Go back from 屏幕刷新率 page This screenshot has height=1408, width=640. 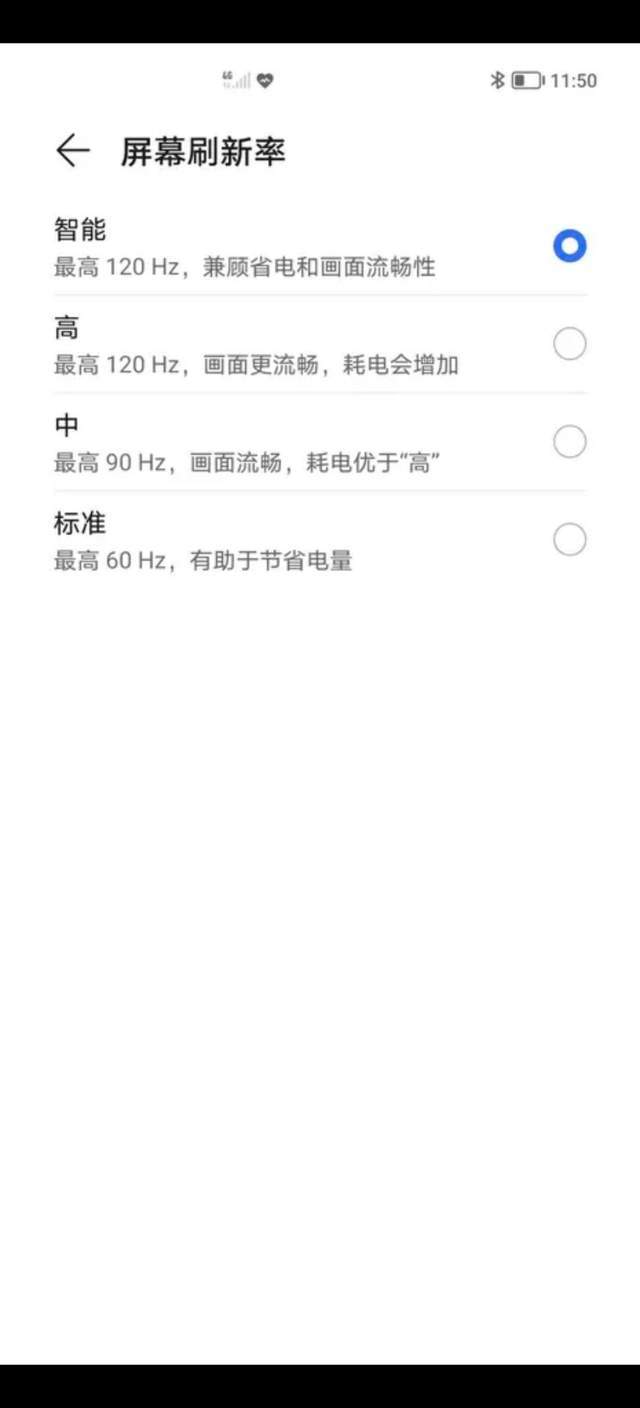[73, 151]
